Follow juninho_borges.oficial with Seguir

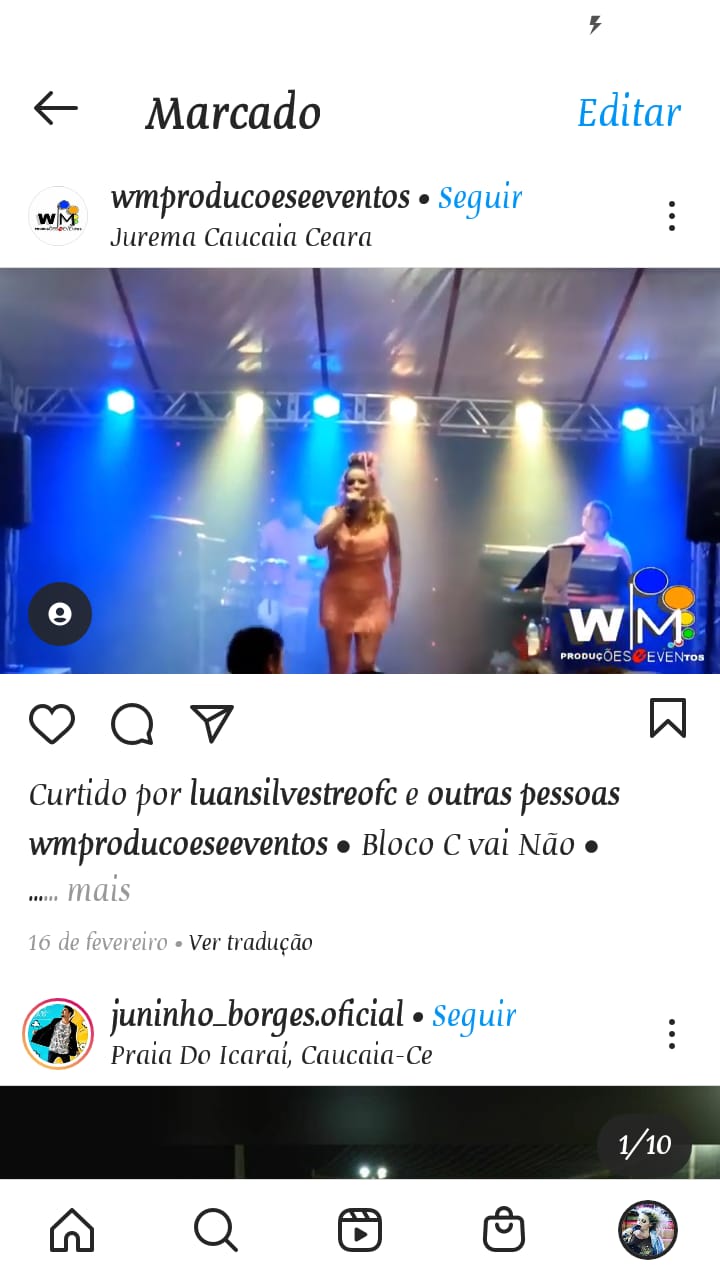coord(474,1015)
